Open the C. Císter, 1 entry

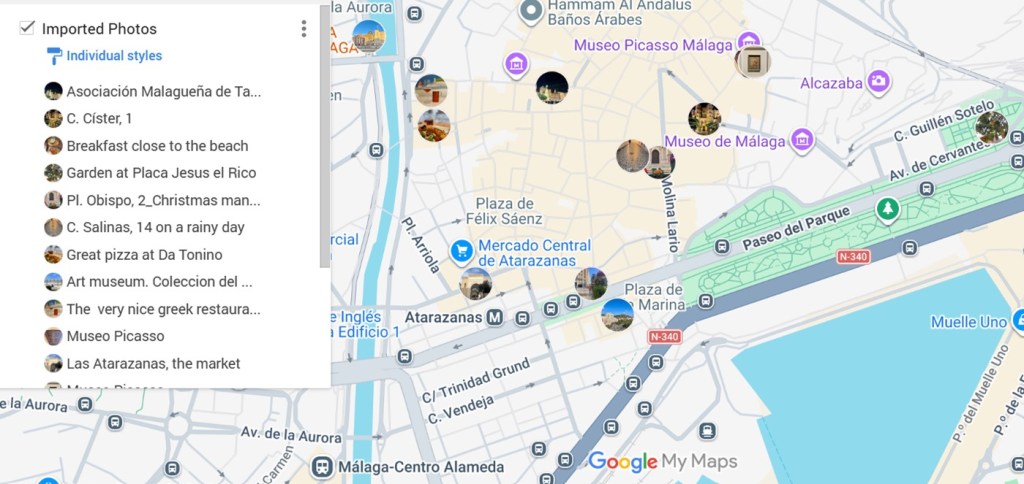pyautogui.click(x=99, y=118)
